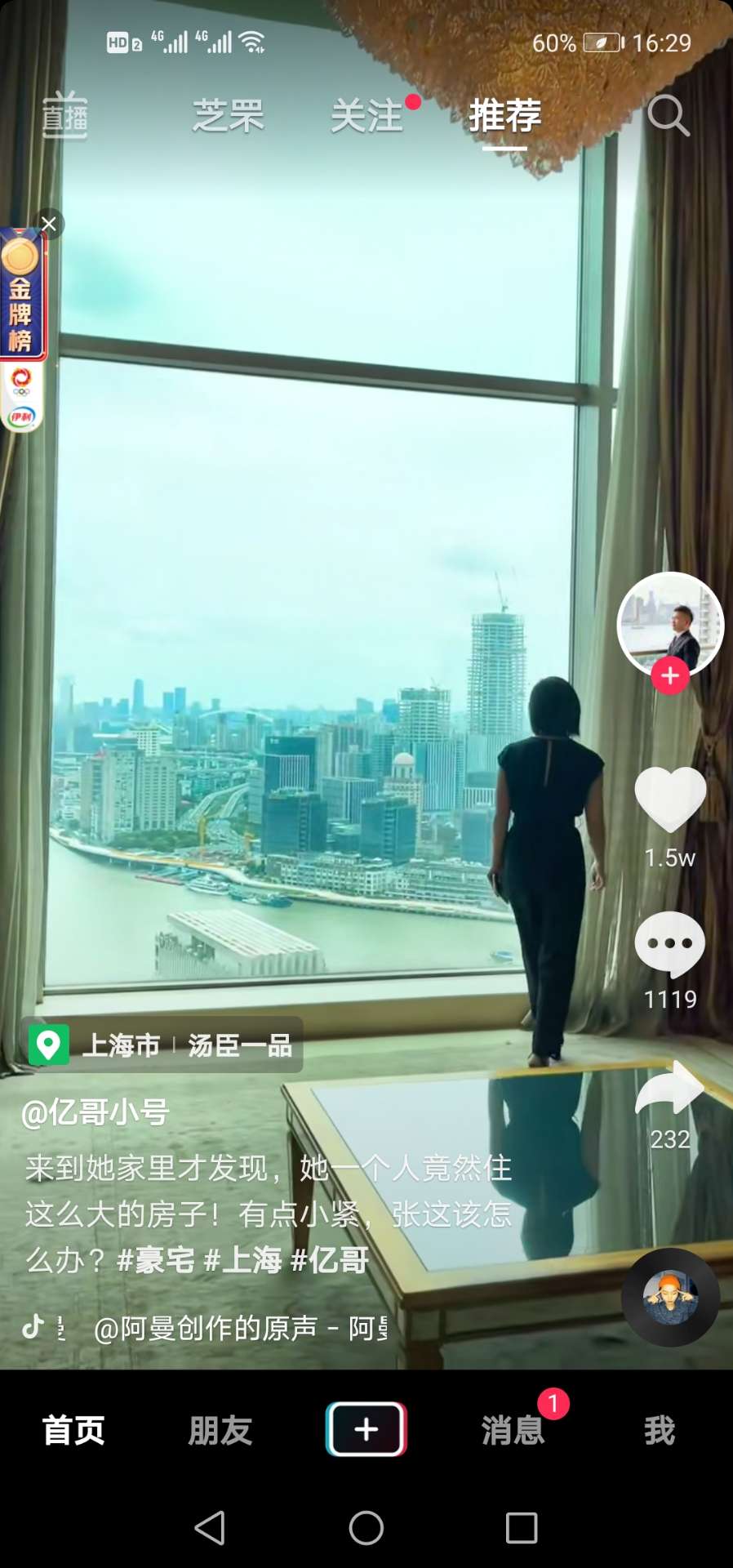
Task: Follow the creator with the plus button
Action: [x=670, y=676]
